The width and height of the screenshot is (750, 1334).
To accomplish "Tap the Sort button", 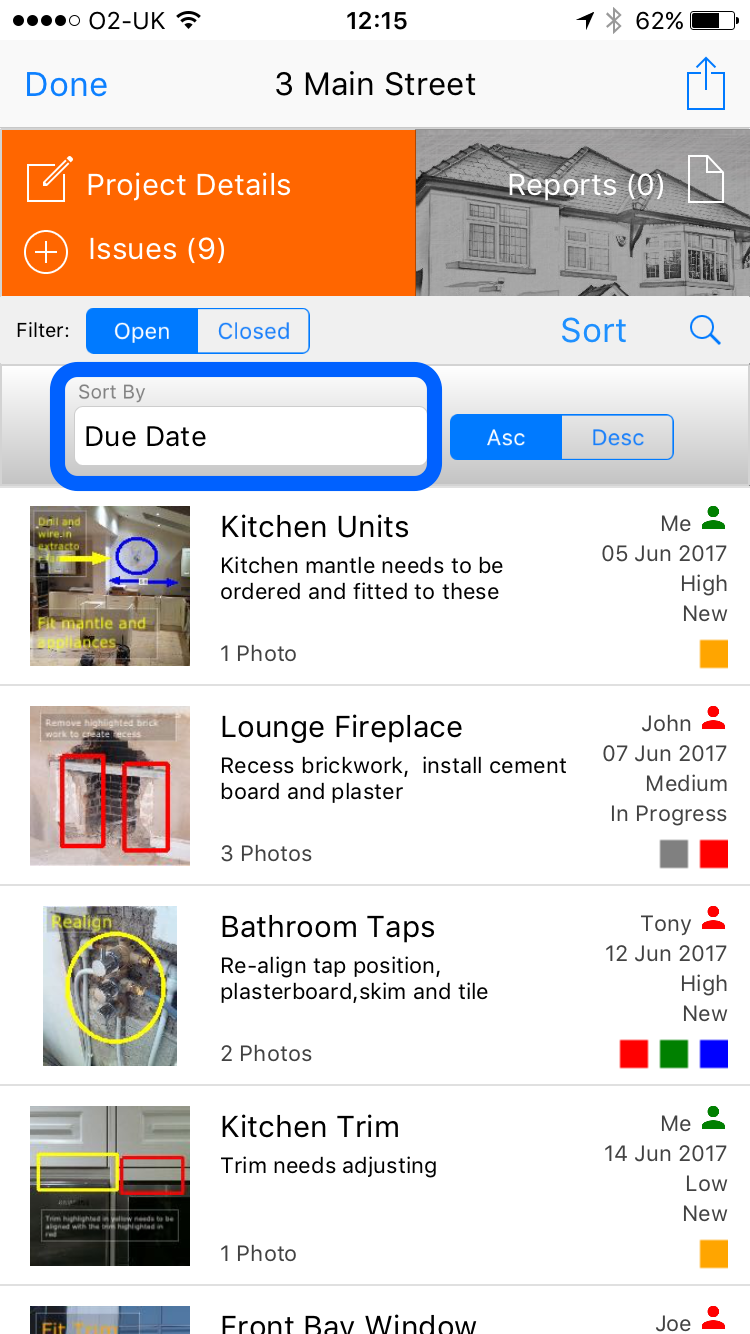I will coord(594,331).
